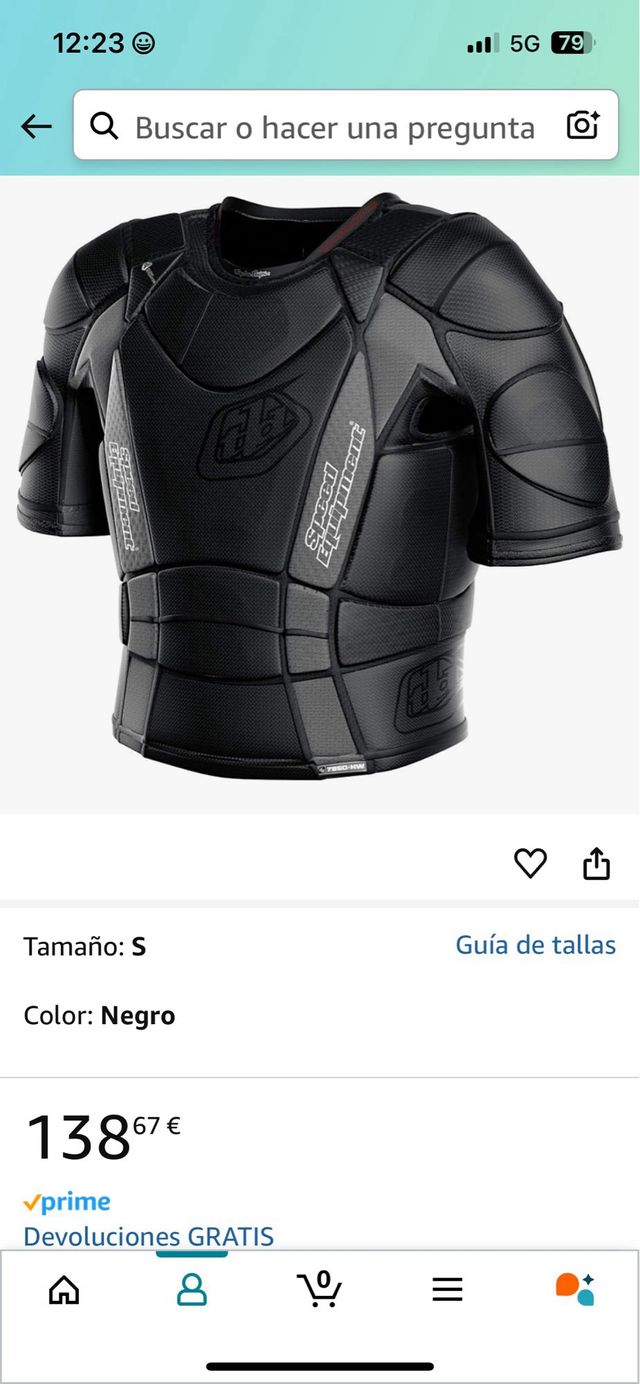This screenshot has height=1384, width=640.
Task: Switch to the Home tab
Action: point(64,1290)
